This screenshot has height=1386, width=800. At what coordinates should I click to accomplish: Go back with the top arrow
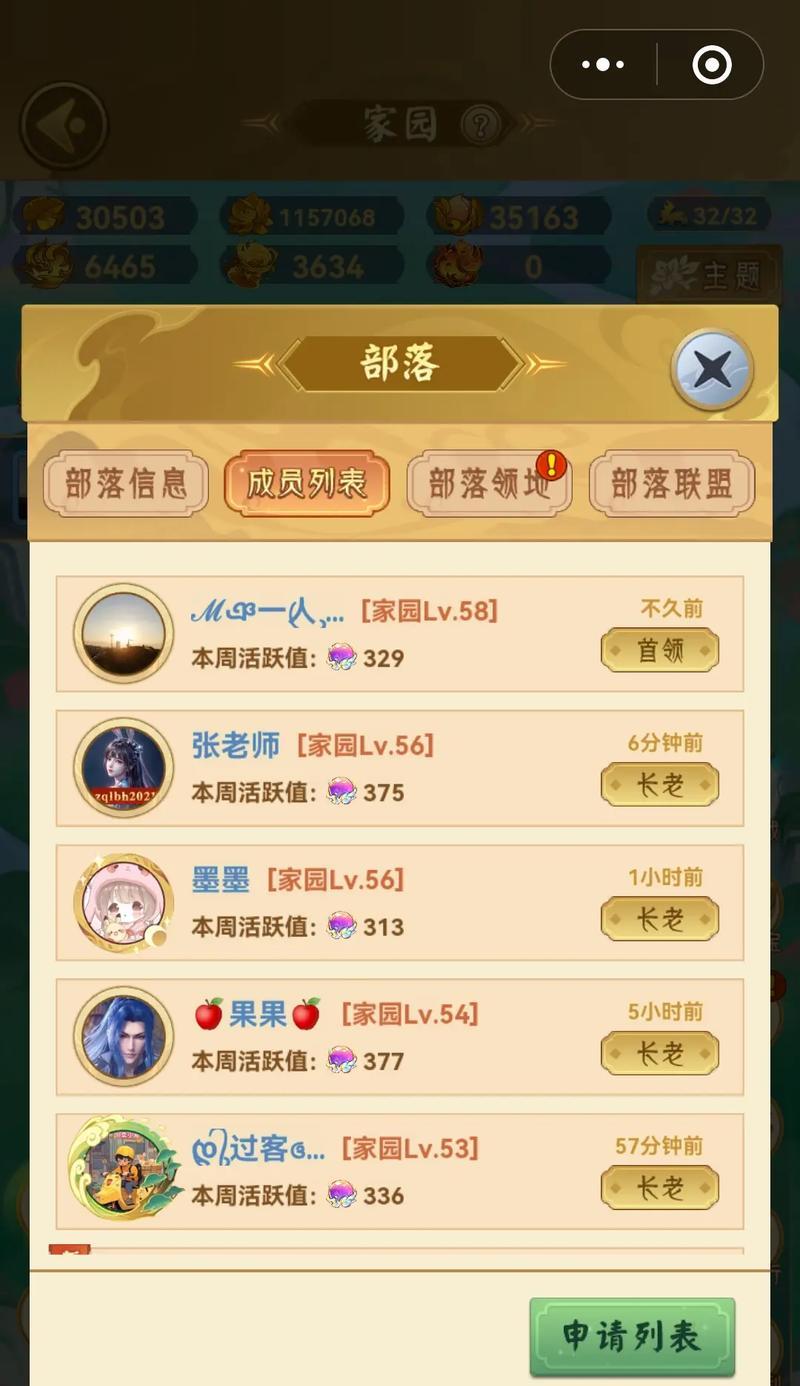(63, 125)
